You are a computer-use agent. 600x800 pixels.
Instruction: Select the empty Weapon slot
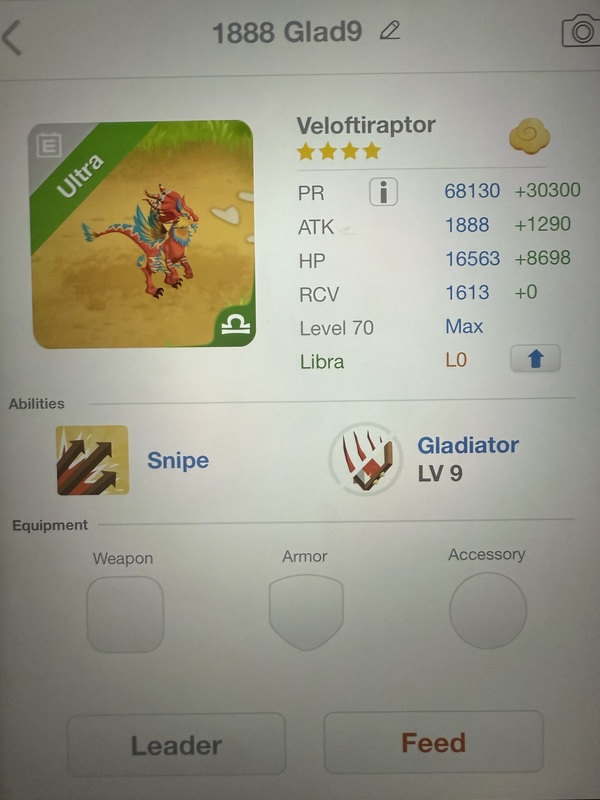point(125,614)
